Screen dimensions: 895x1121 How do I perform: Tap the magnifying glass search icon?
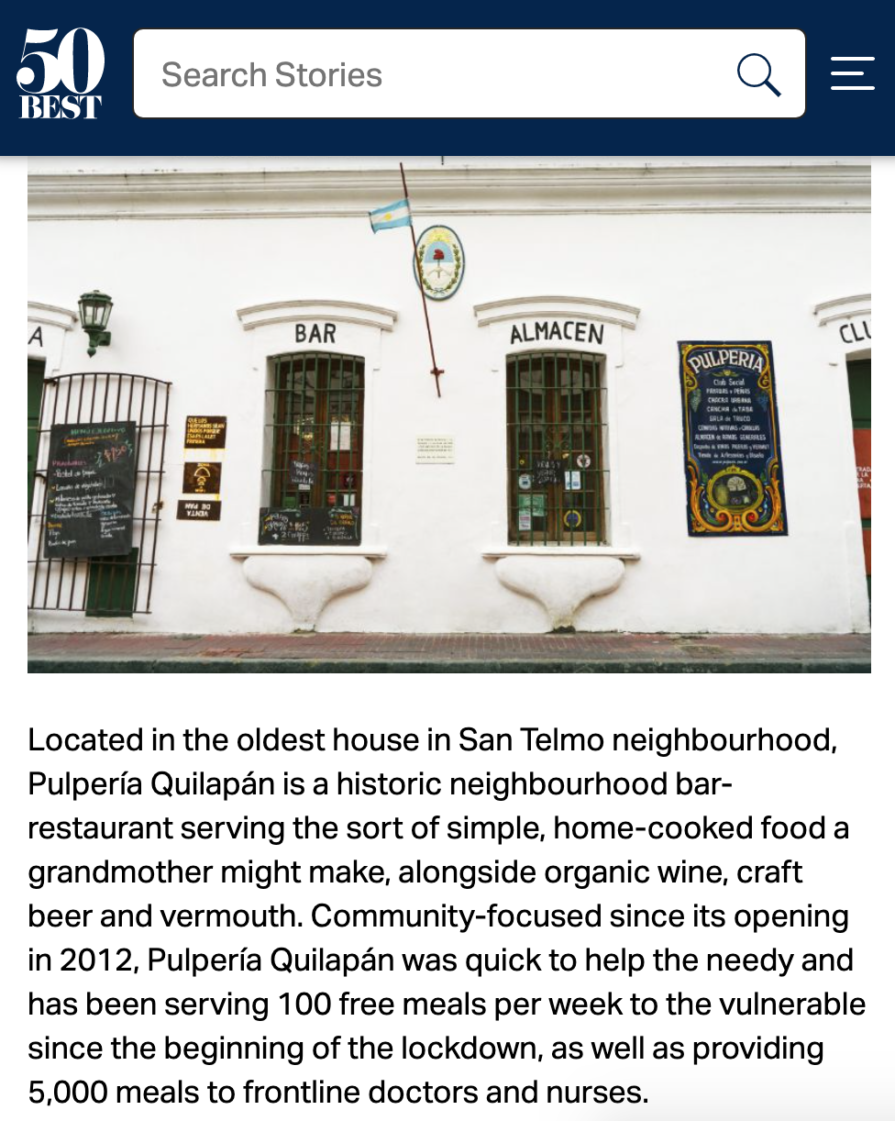tap(758, 74)
